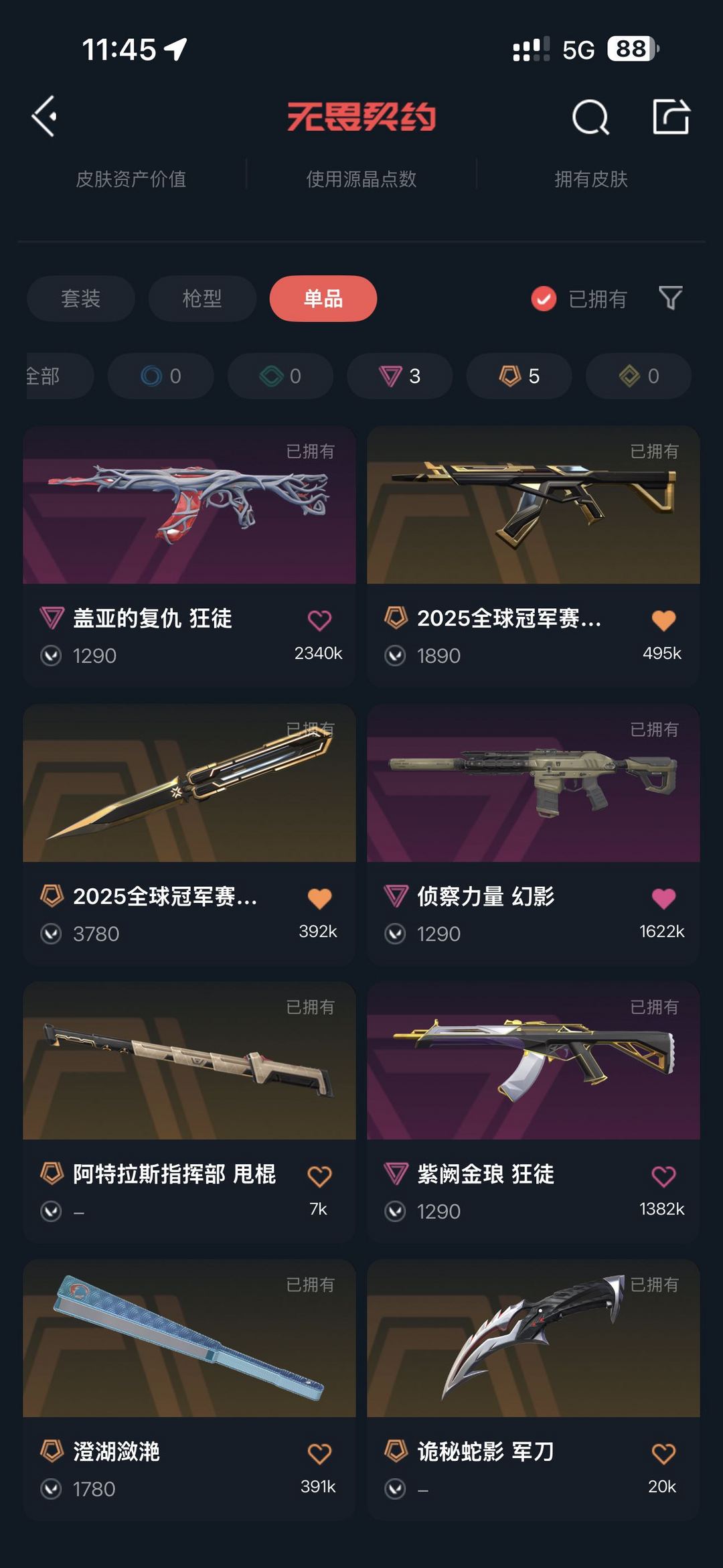Toggle the 已拥有 owned filter checkmark
This screenshot has width=723, height=1568.
pyautogui.click(x=542, y=299)
